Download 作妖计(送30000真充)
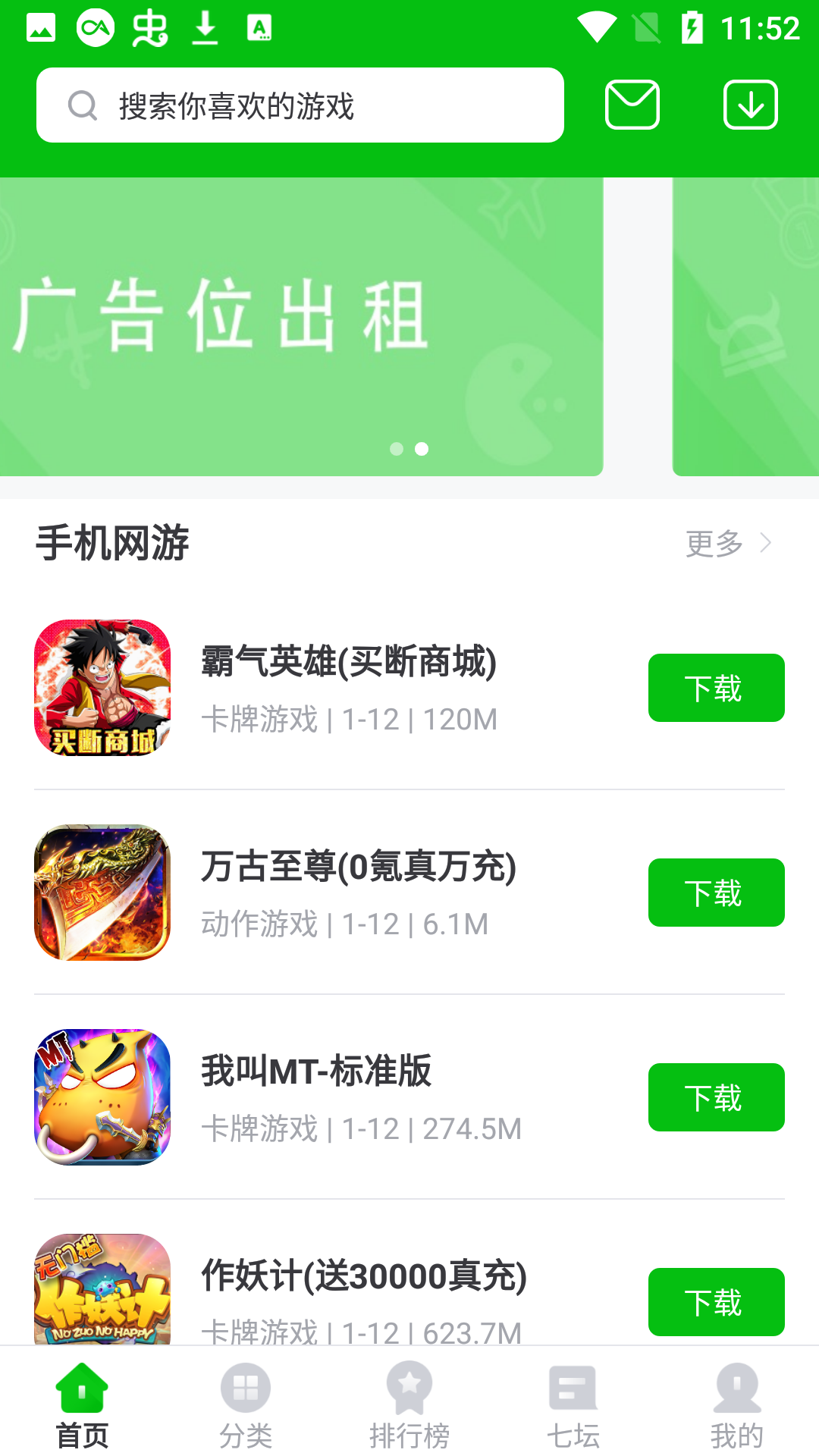The height and width of the screenshot is (1456, 819). (716, 1302)
